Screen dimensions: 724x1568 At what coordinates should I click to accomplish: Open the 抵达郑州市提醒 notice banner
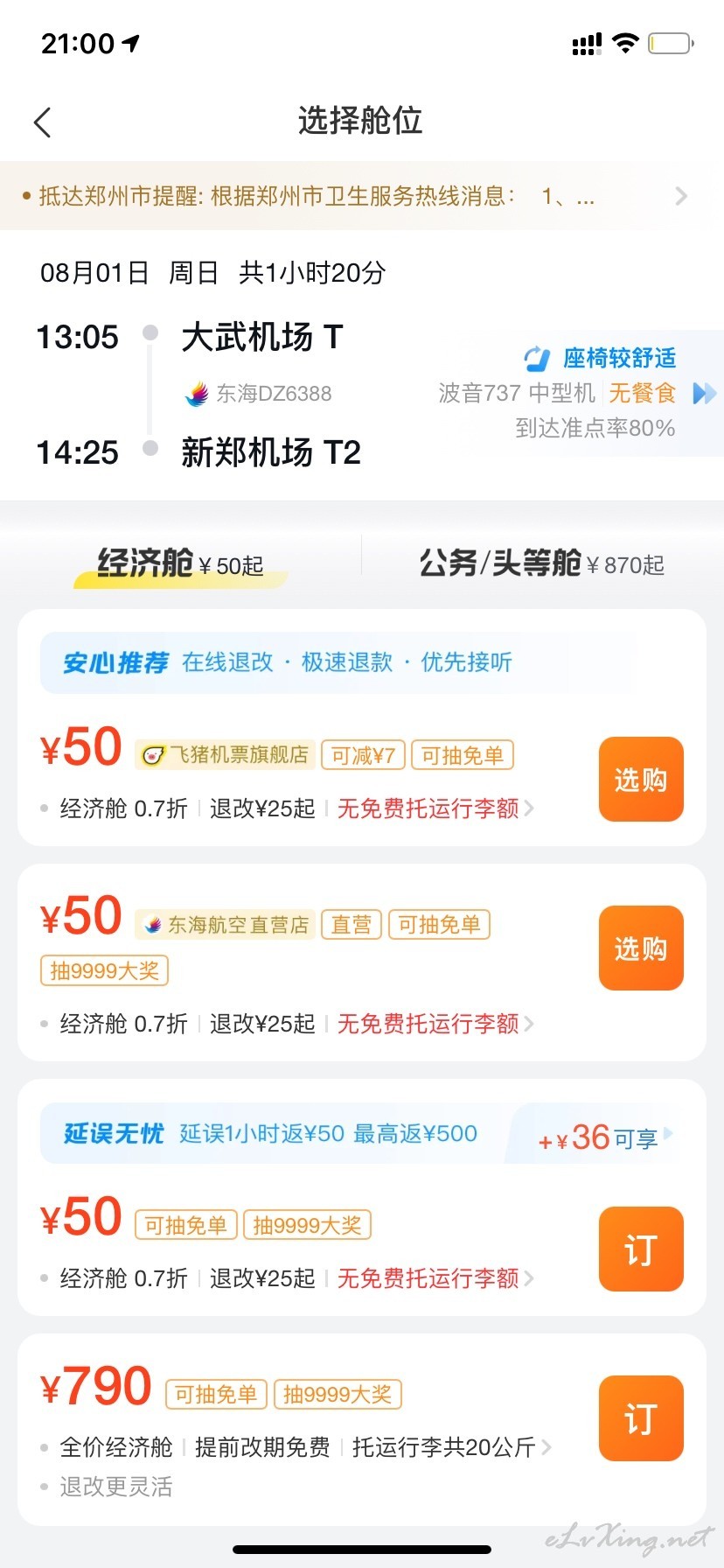(x=362, y=196)
